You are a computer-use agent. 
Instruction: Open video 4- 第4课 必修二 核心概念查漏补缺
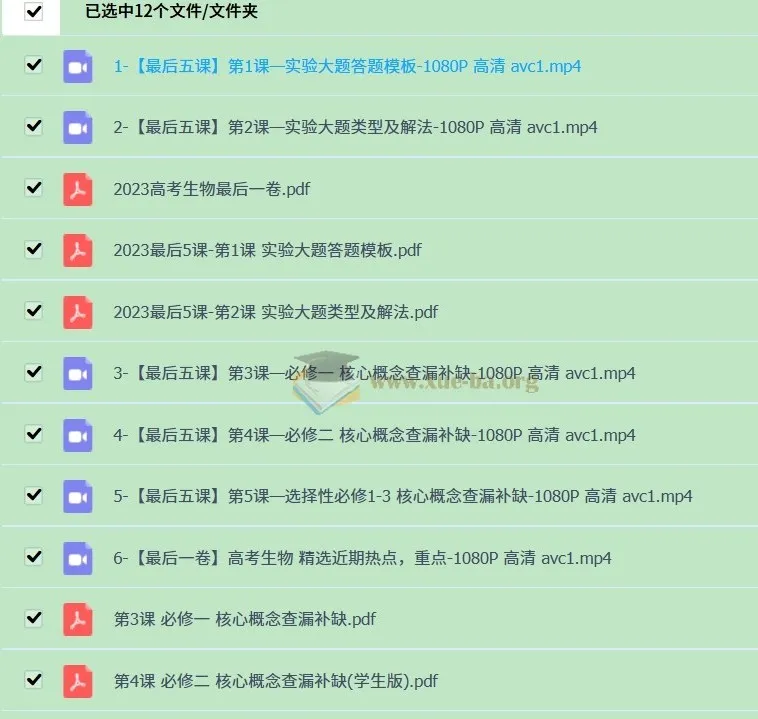point(374,435)
